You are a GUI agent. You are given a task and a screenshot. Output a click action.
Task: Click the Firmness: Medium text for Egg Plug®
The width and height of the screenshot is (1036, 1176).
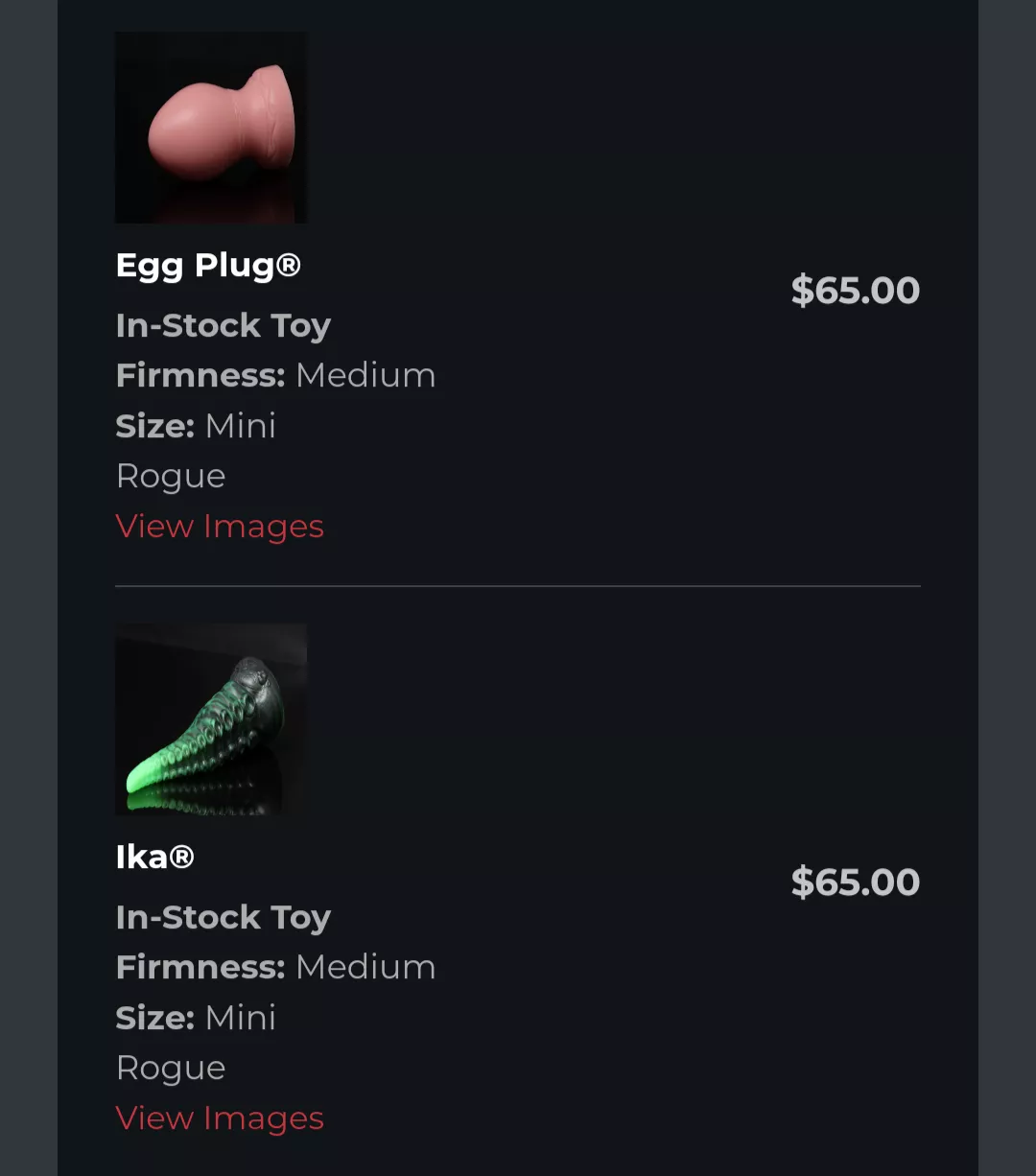275,375
